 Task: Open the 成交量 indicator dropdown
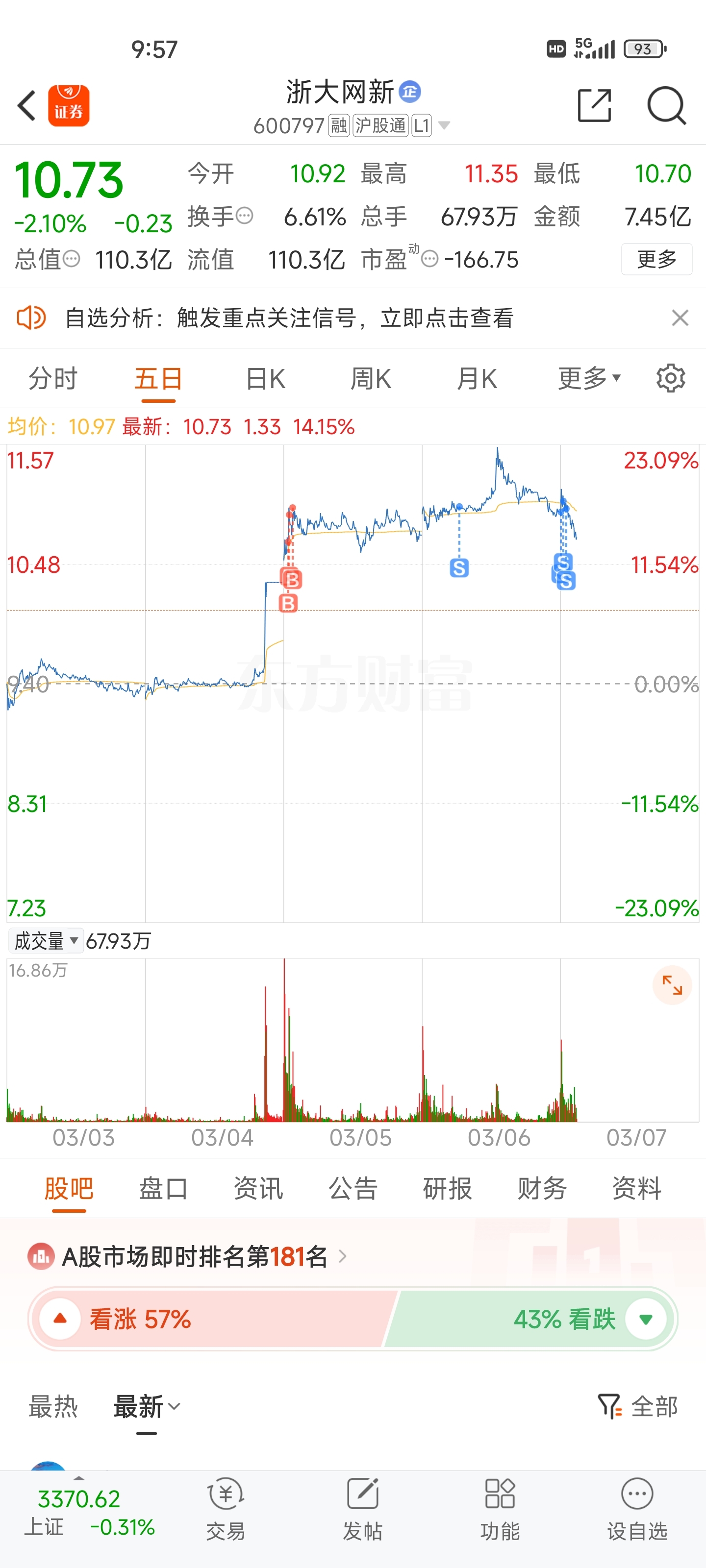[46, 941]
